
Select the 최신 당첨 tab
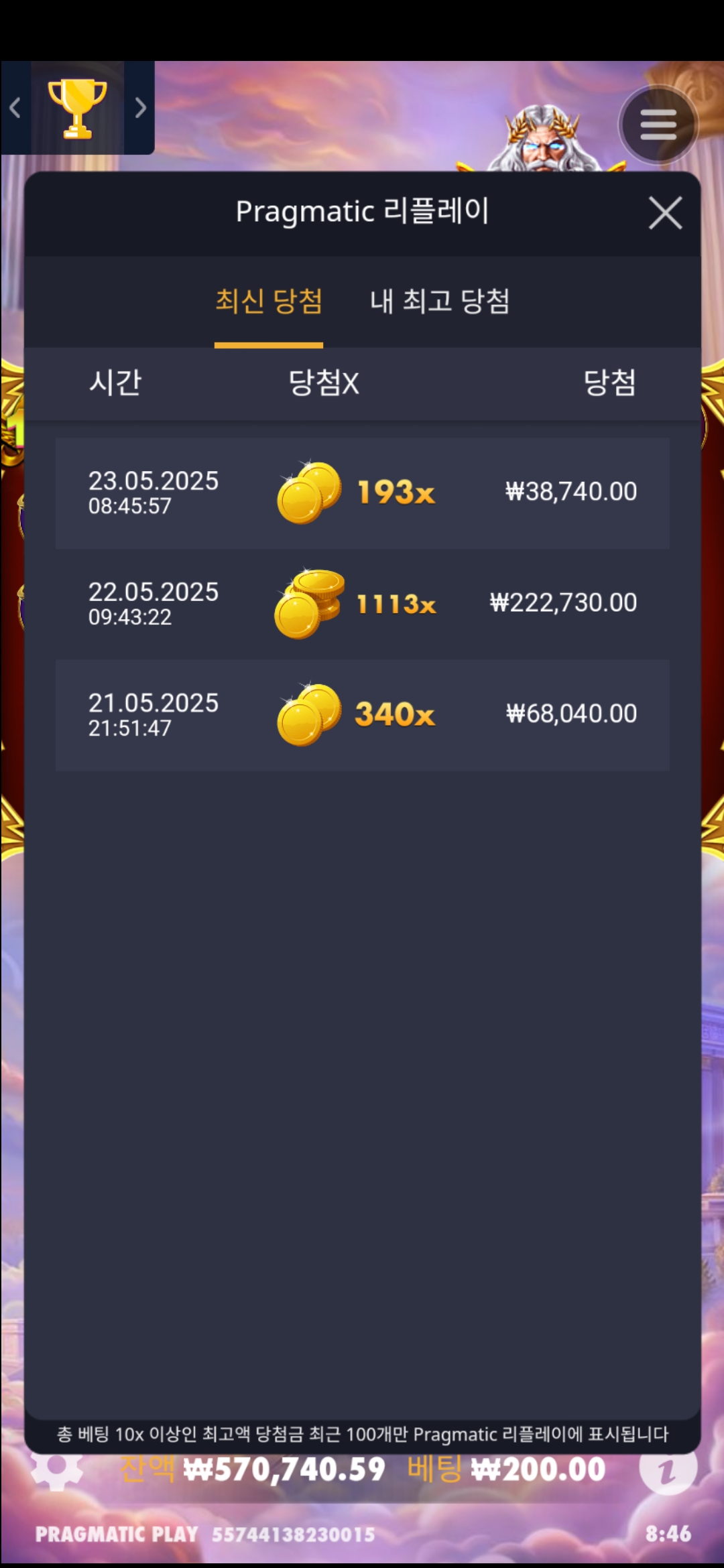(269, 302)
